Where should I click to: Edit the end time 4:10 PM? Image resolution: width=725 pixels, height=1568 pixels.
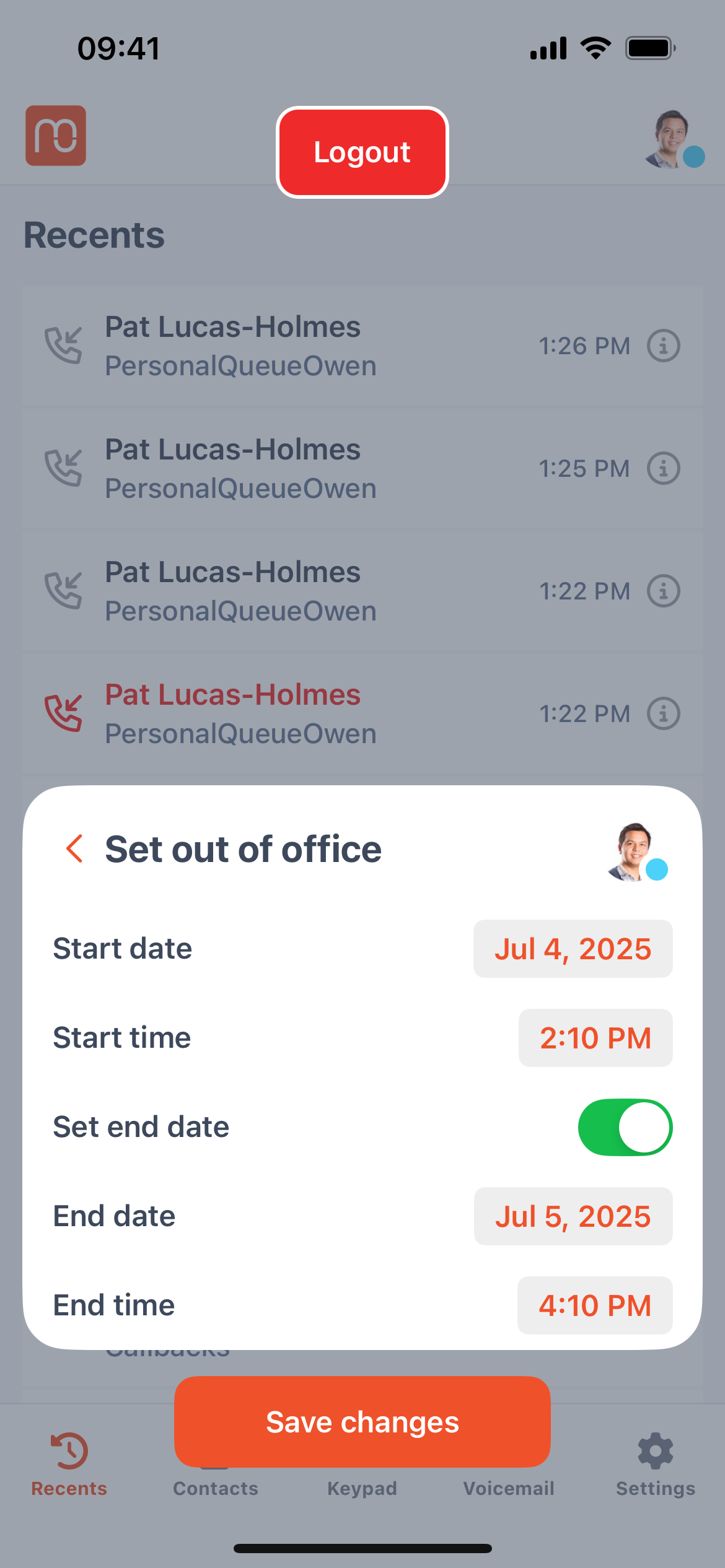[595, 1305]
